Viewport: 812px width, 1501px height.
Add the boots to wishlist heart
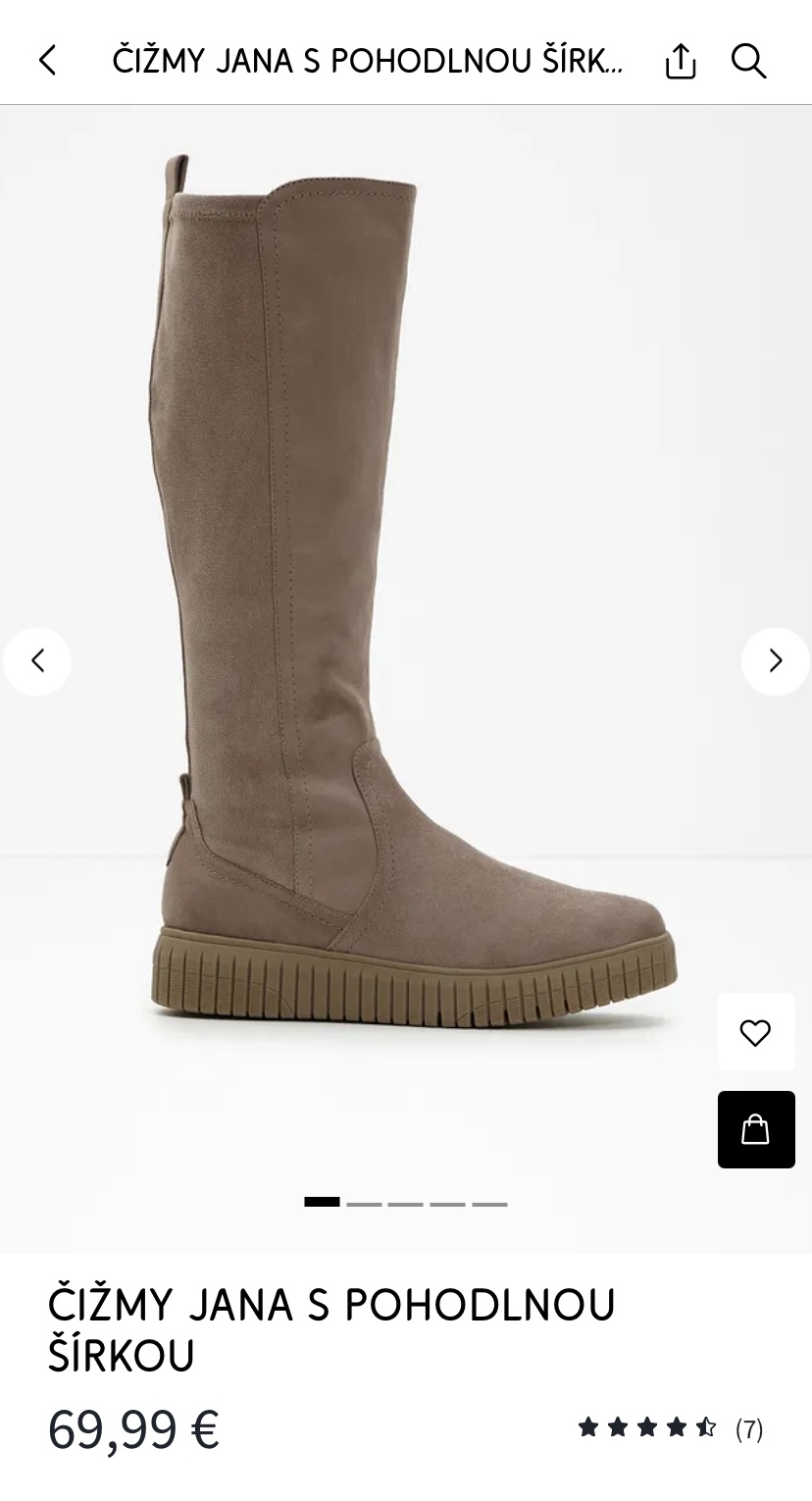click(x=755, y=1032)
